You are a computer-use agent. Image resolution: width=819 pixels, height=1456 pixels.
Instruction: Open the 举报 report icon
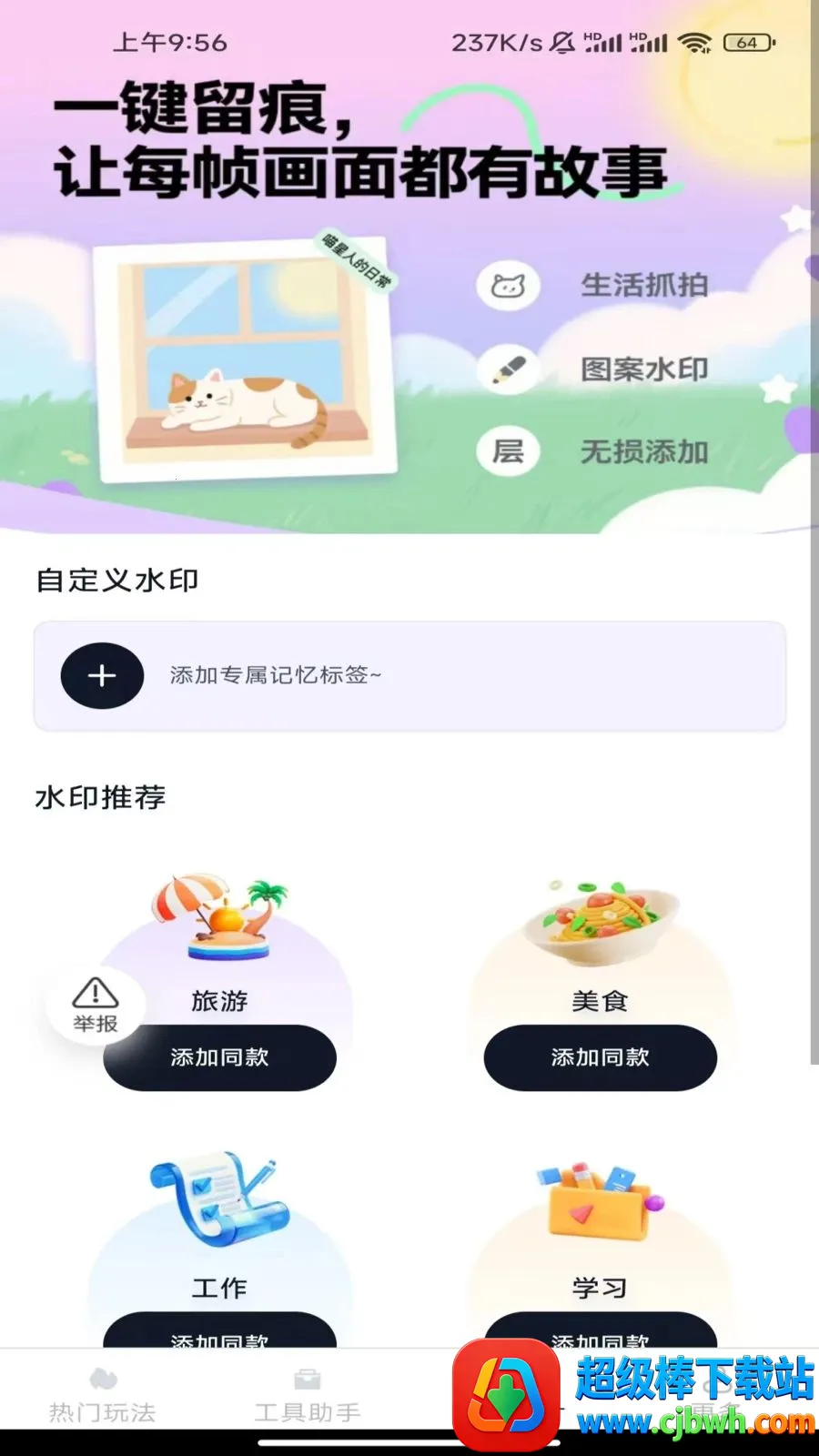pyautogui.click(x=96, y=1006)
